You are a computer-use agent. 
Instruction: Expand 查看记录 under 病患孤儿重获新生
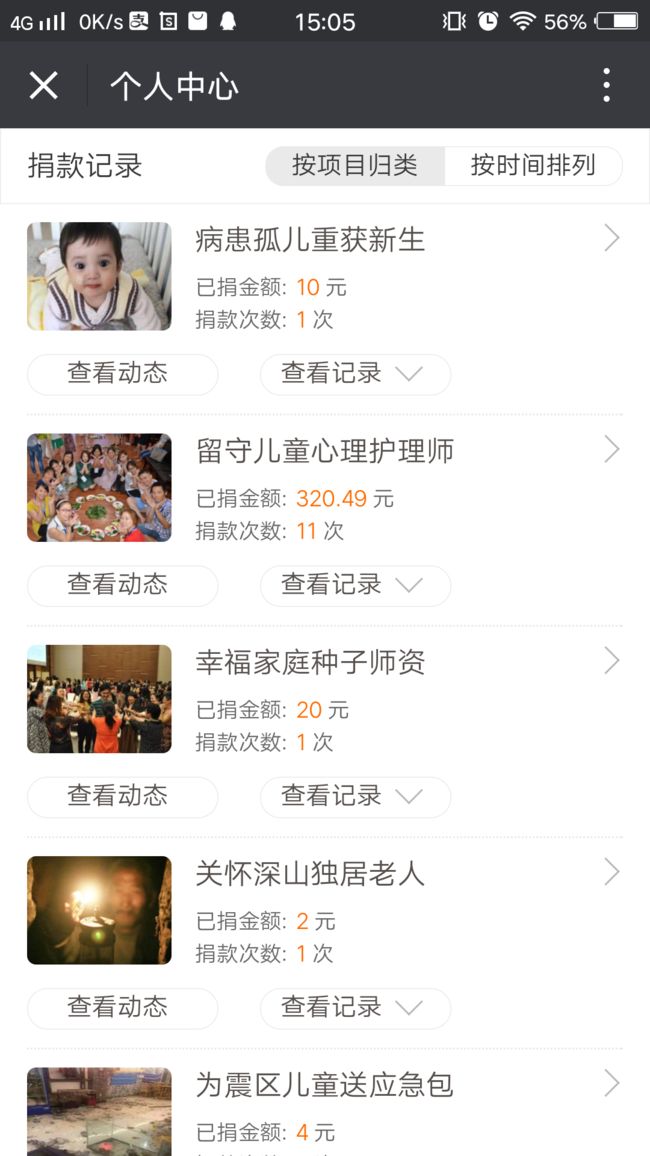[x=355, y=375]
